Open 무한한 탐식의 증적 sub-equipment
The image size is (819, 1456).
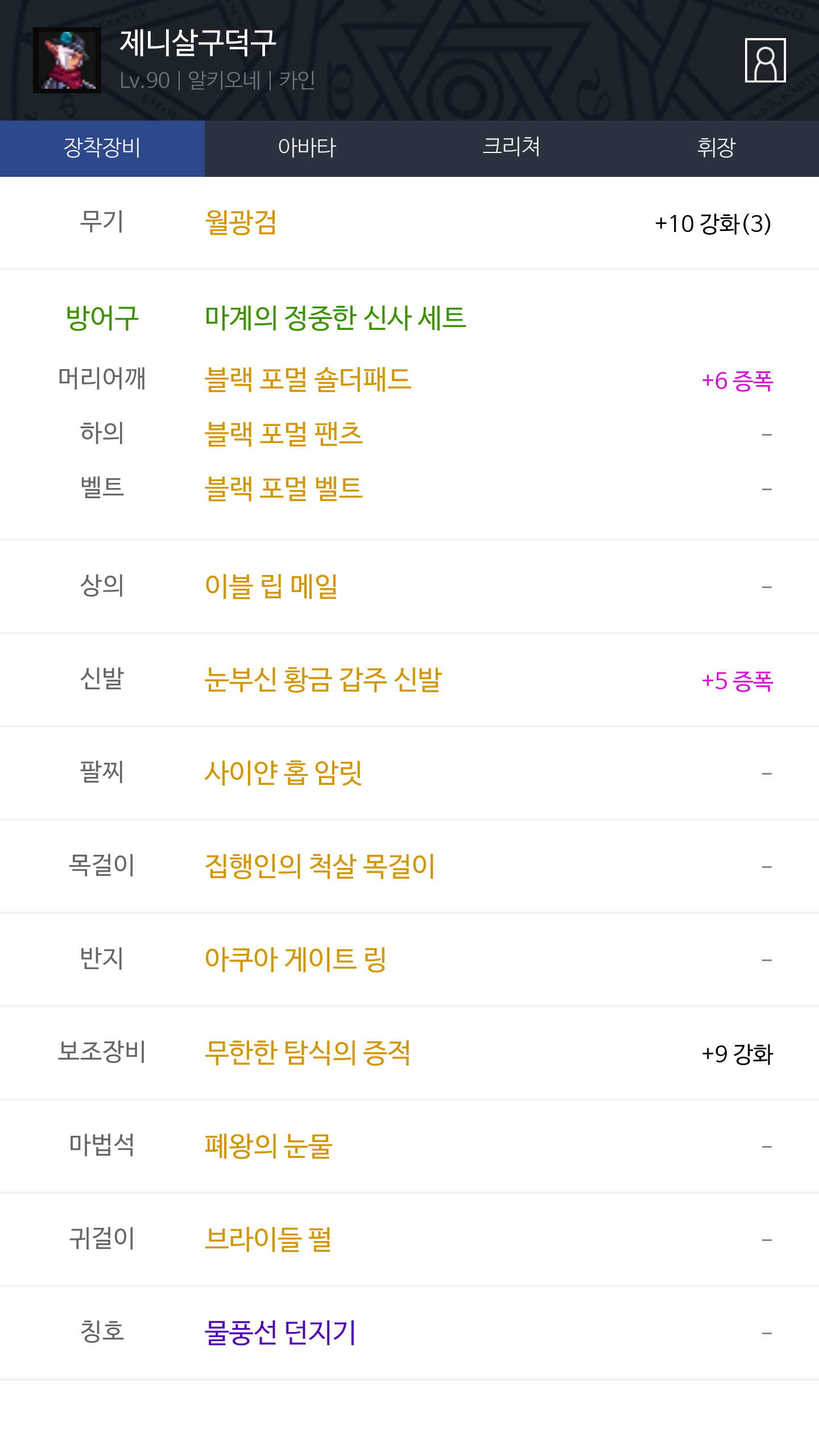click(x=308, y=1053)
